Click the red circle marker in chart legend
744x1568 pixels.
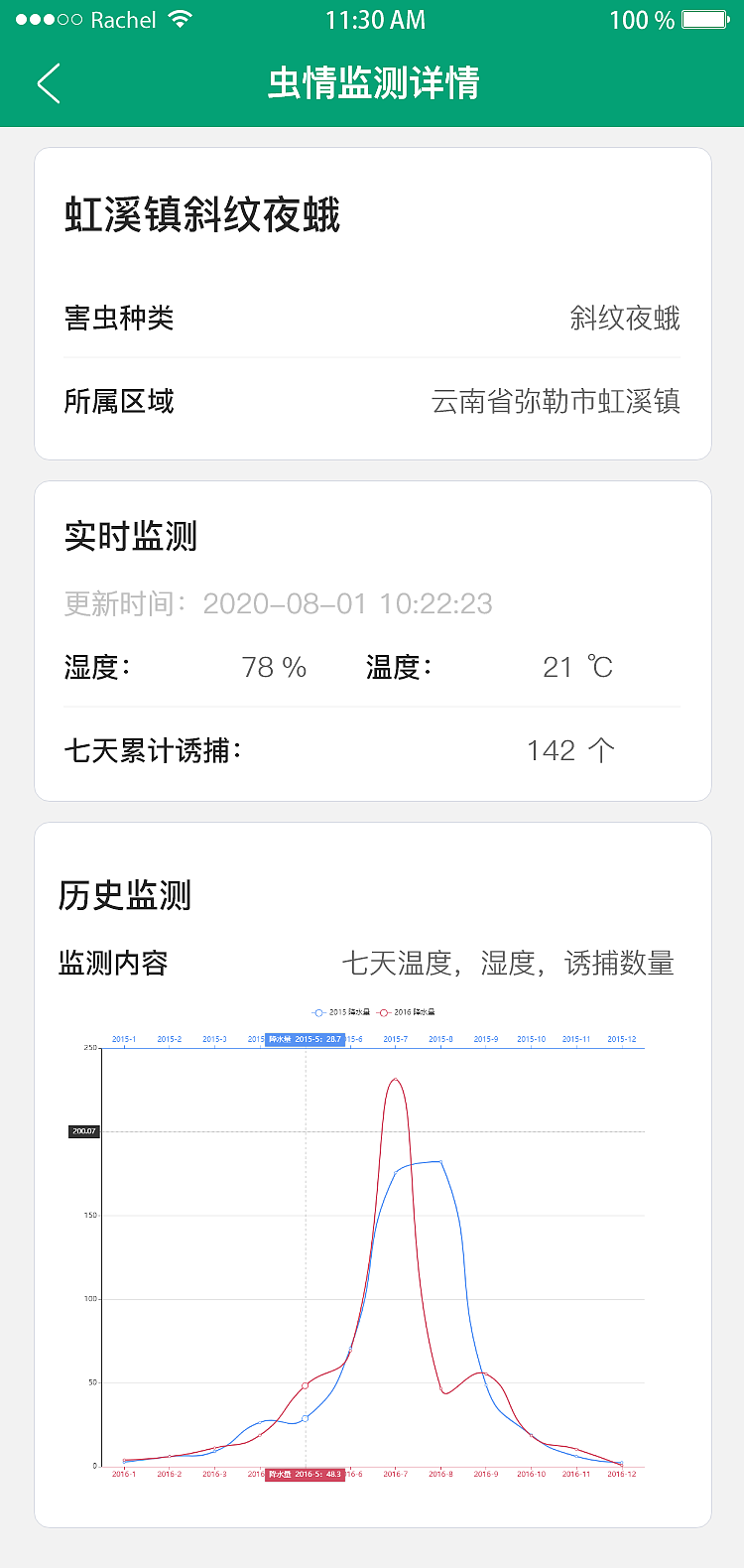click(x=382, y=1013)
